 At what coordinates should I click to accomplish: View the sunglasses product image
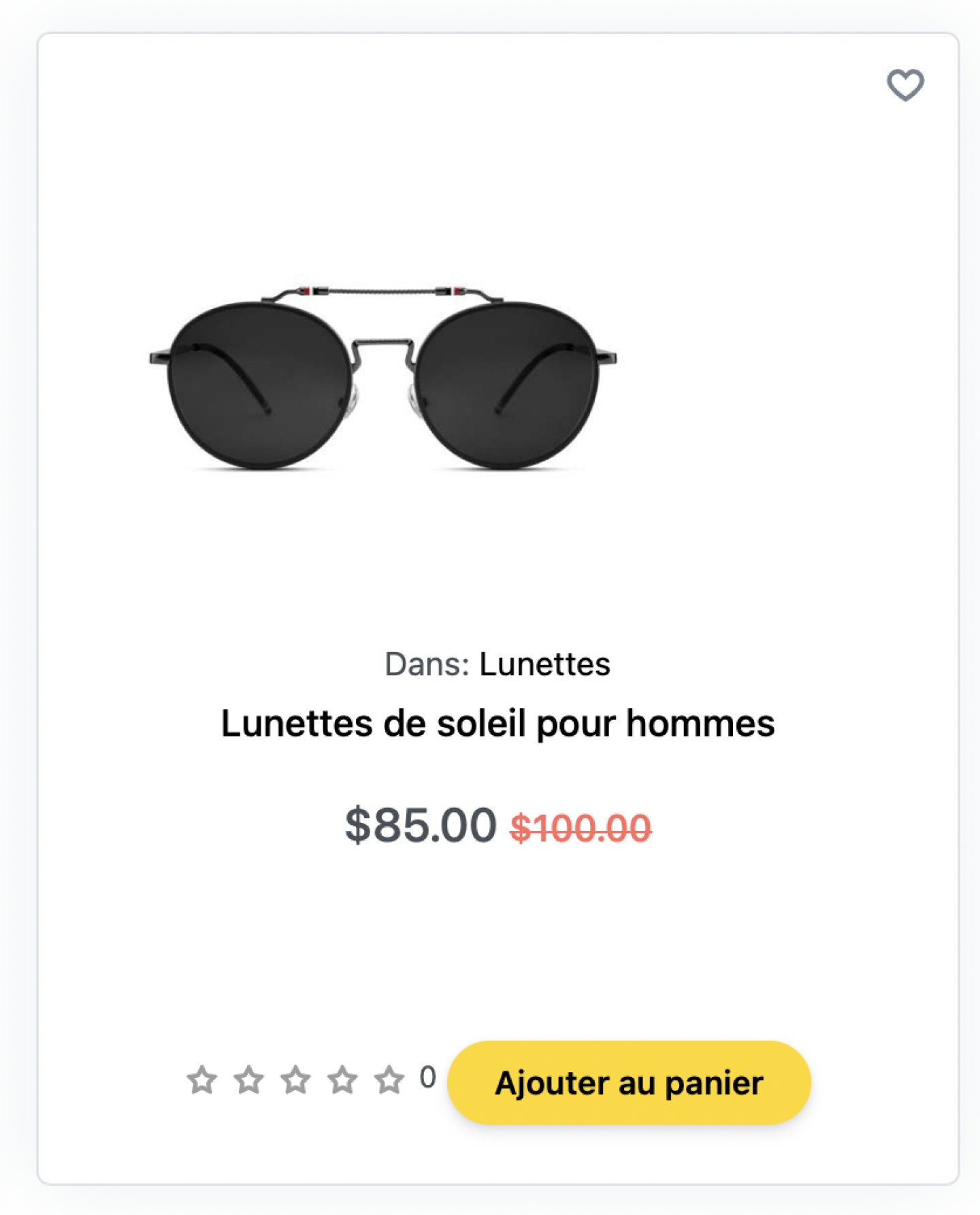(x=383, y=378)
